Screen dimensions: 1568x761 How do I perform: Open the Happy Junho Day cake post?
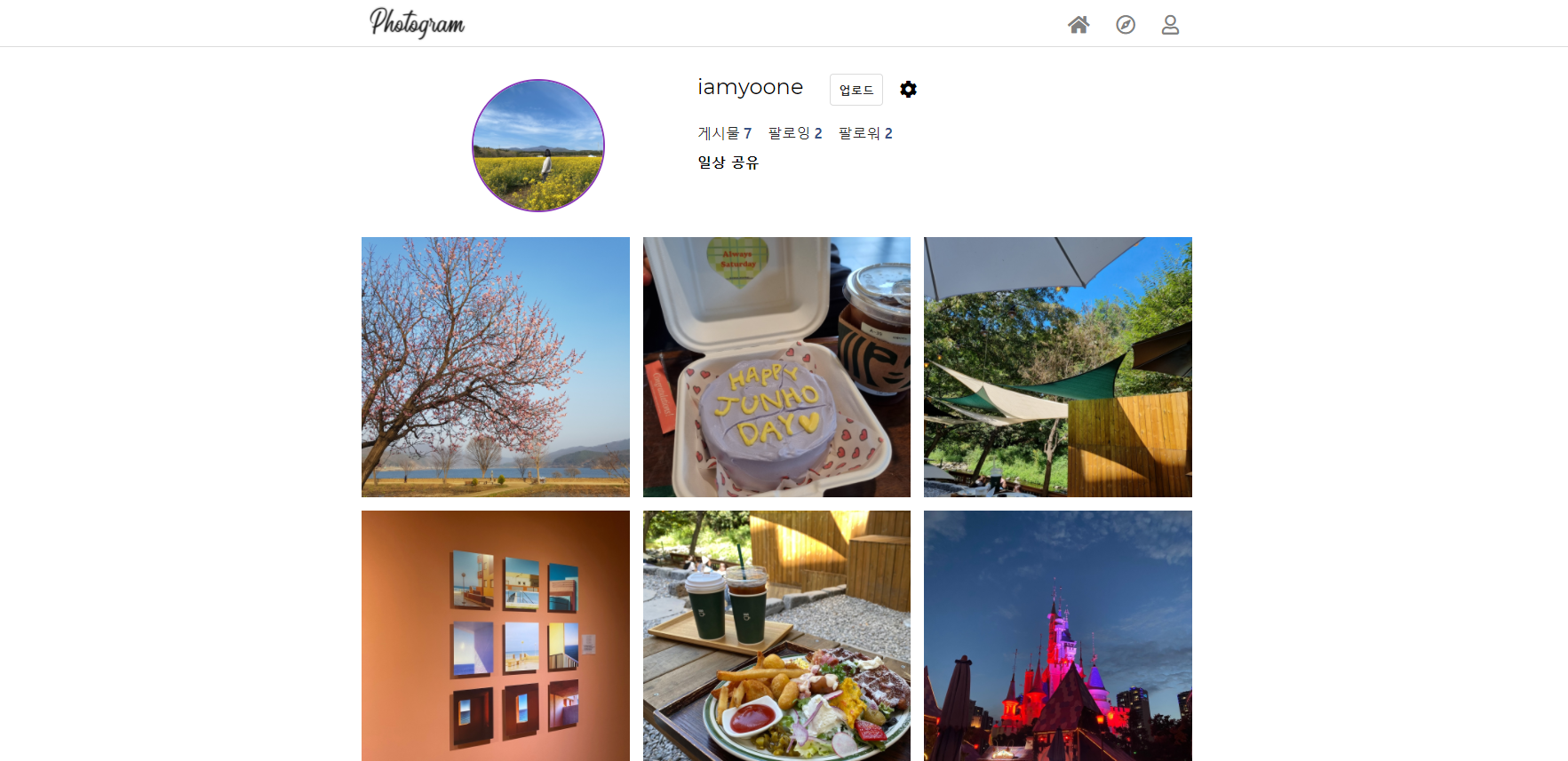pyautogui.click(x=776, y=367)
